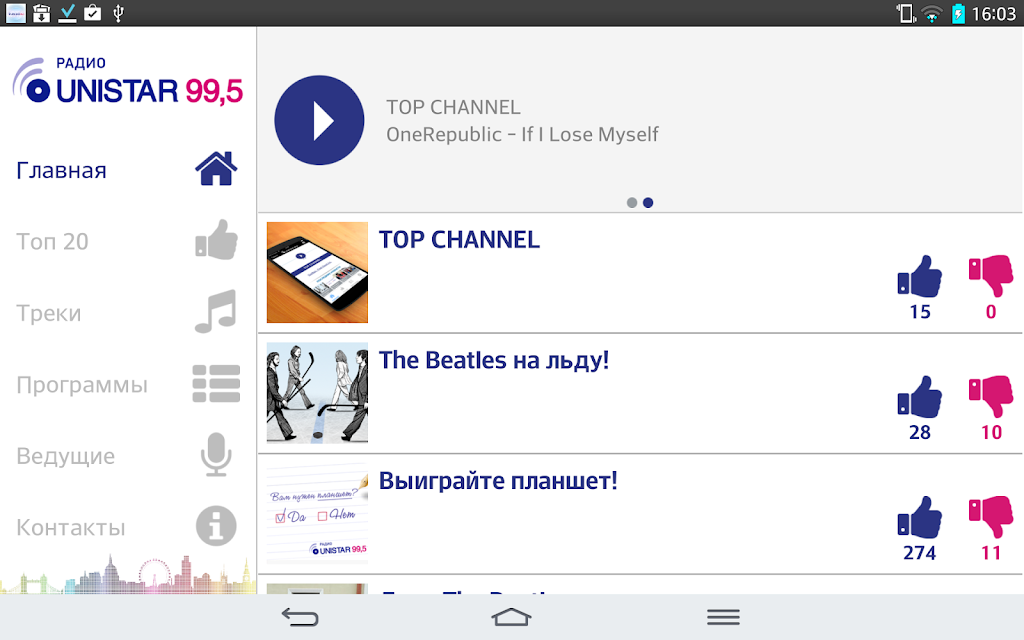1024x640 pixels.
Task: Open the Выиграйте планшет! article
Action: (498, 481)
